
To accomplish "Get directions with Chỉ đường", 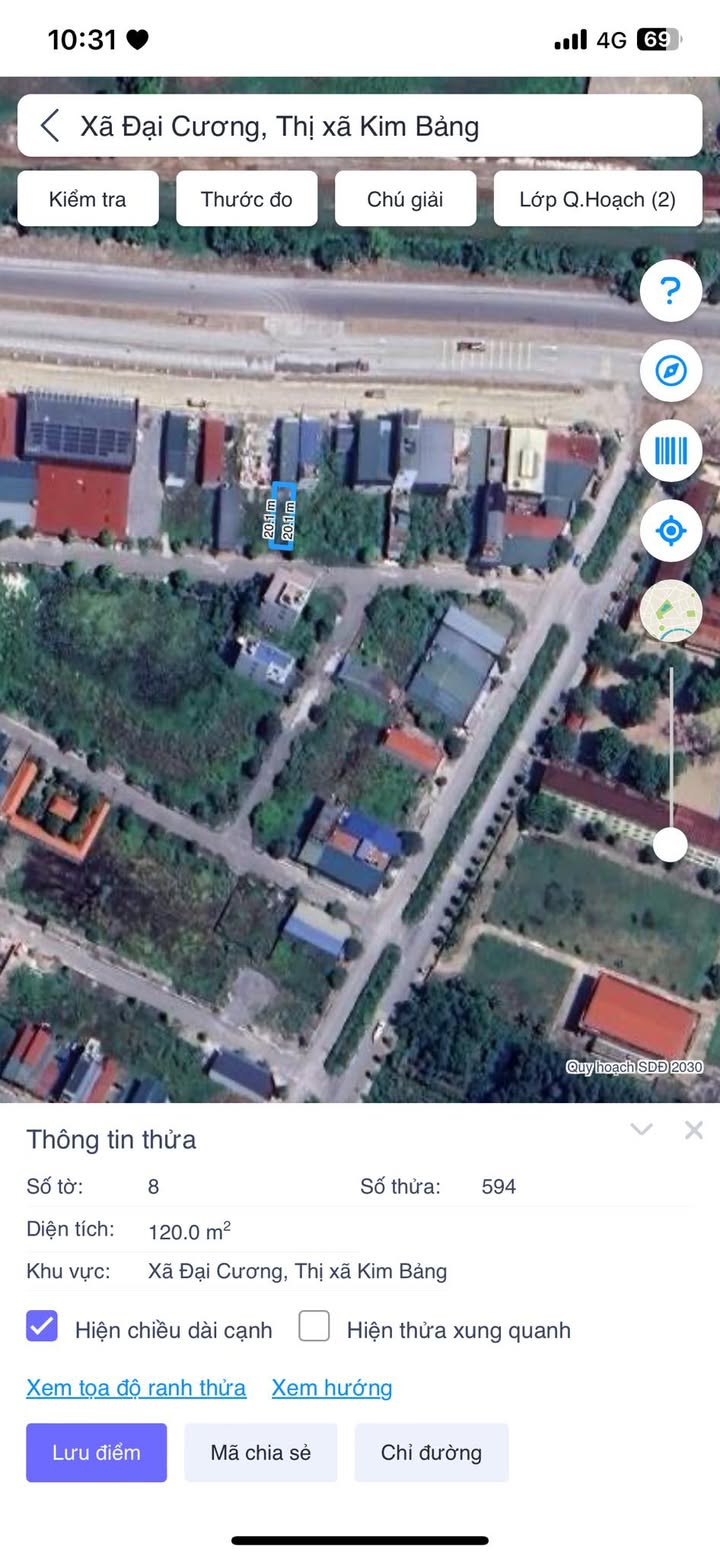I will 431,1452.
